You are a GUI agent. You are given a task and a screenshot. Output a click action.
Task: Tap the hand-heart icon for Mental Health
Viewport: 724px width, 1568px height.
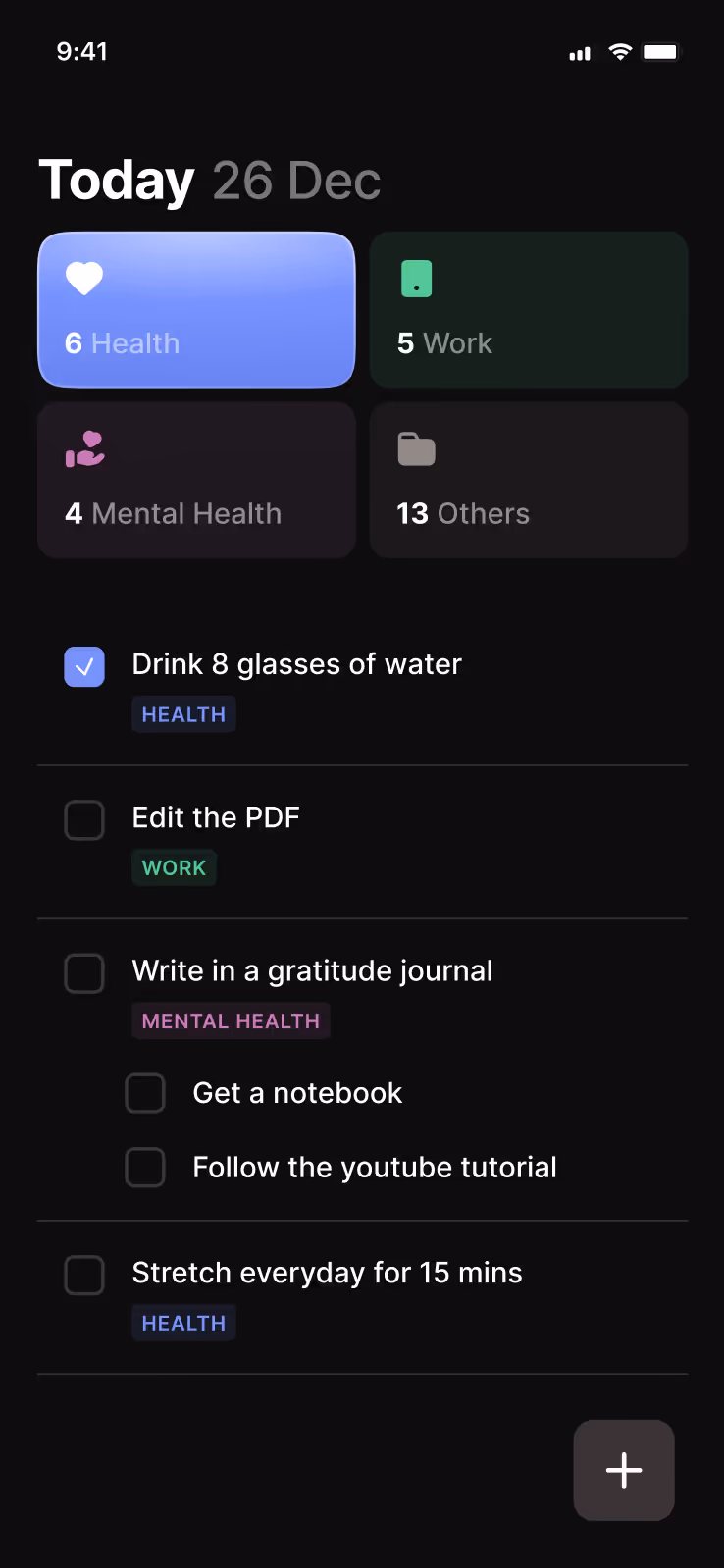coord(84,448)
